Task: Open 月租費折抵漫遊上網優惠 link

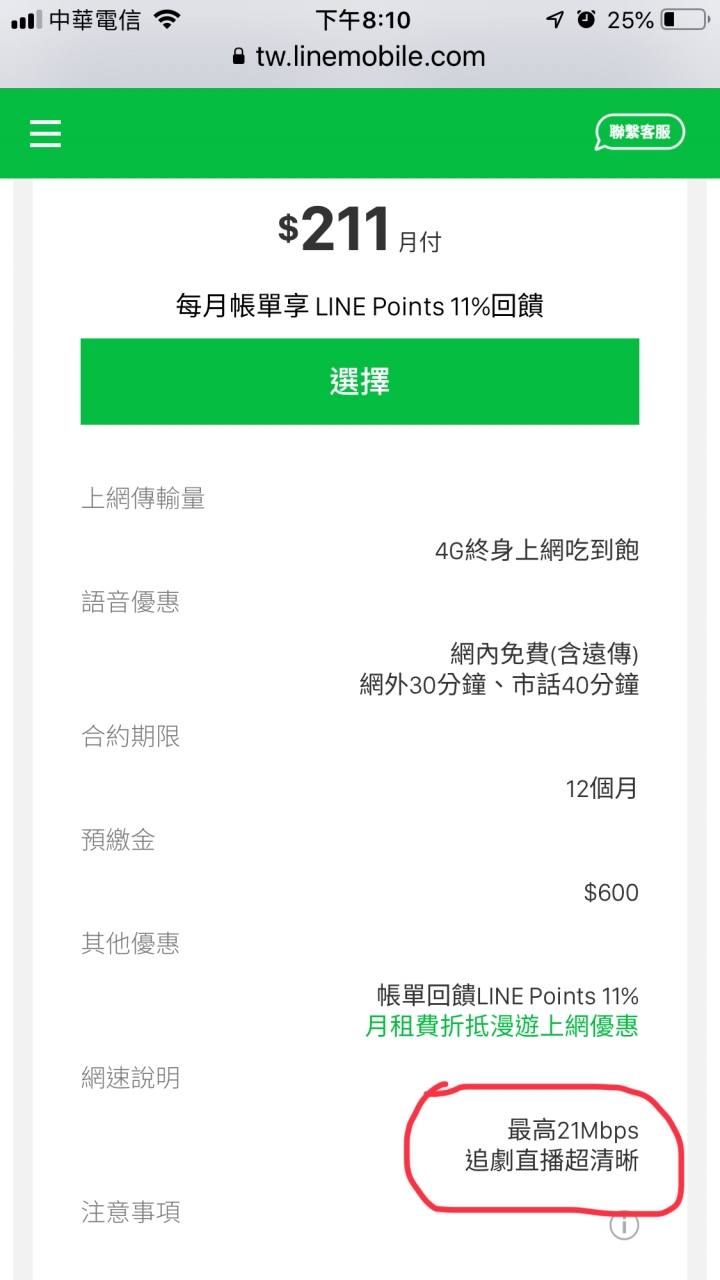Action: coord(502,1026)
